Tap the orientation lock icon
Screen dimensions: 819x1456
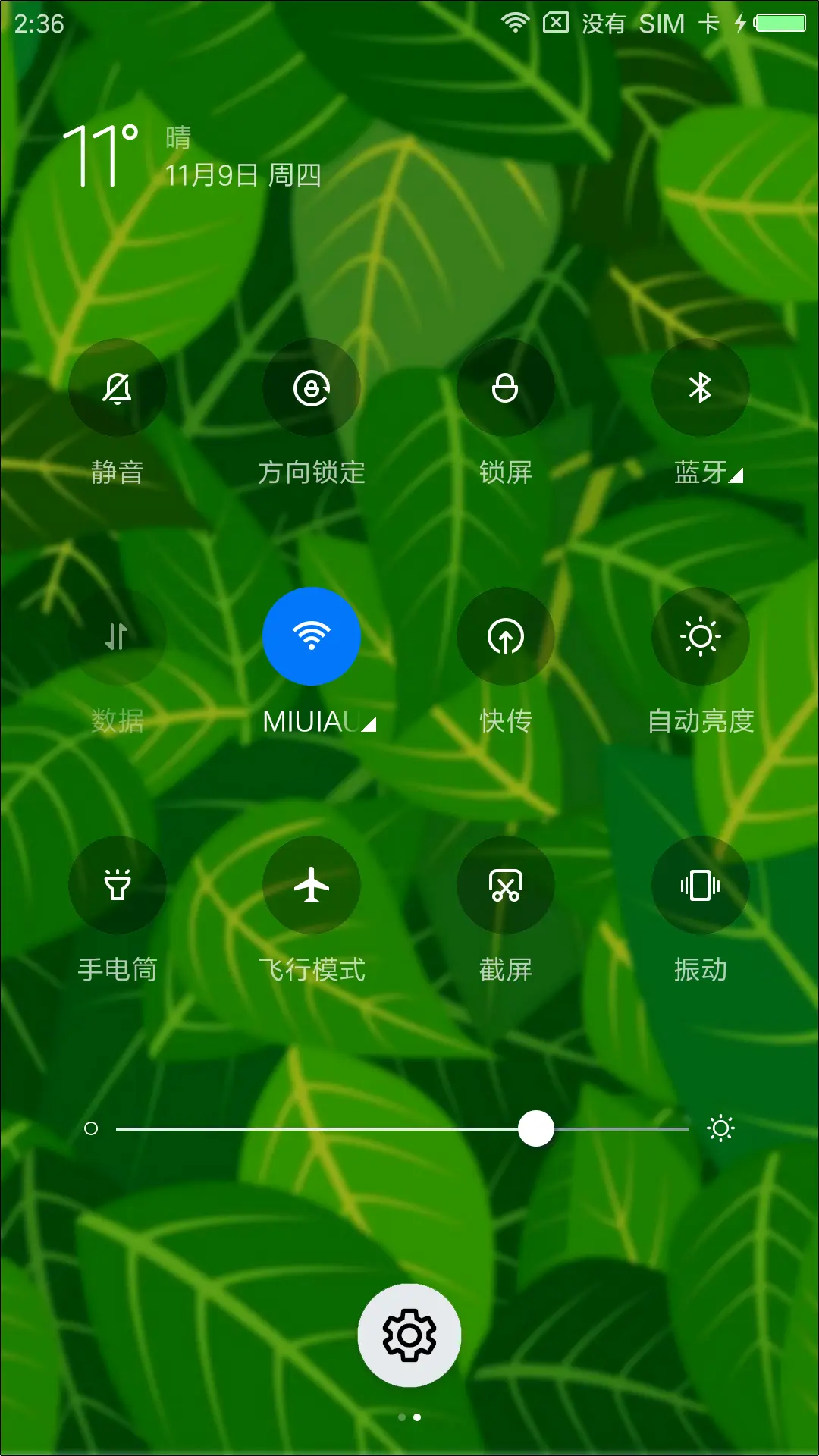pos(311,387)
